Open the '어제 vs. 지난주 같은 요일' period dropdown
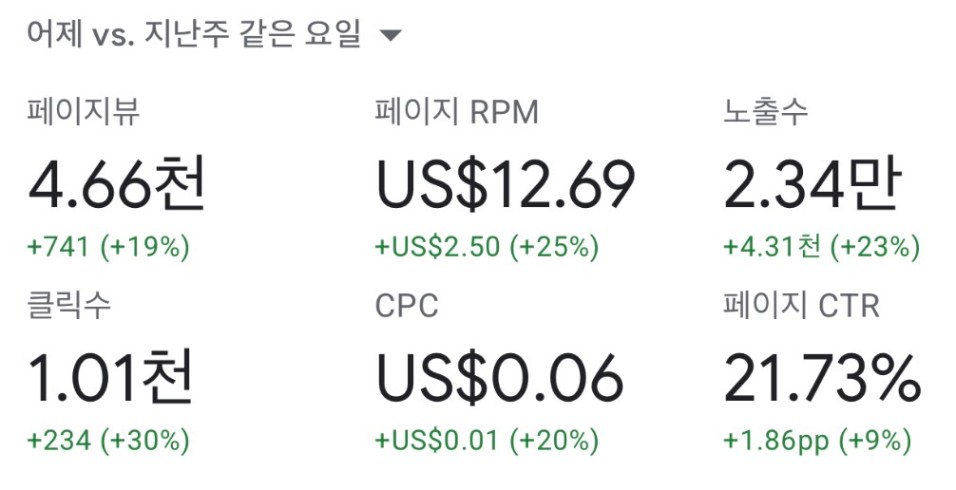956x490 pixels. coord(213,35)
